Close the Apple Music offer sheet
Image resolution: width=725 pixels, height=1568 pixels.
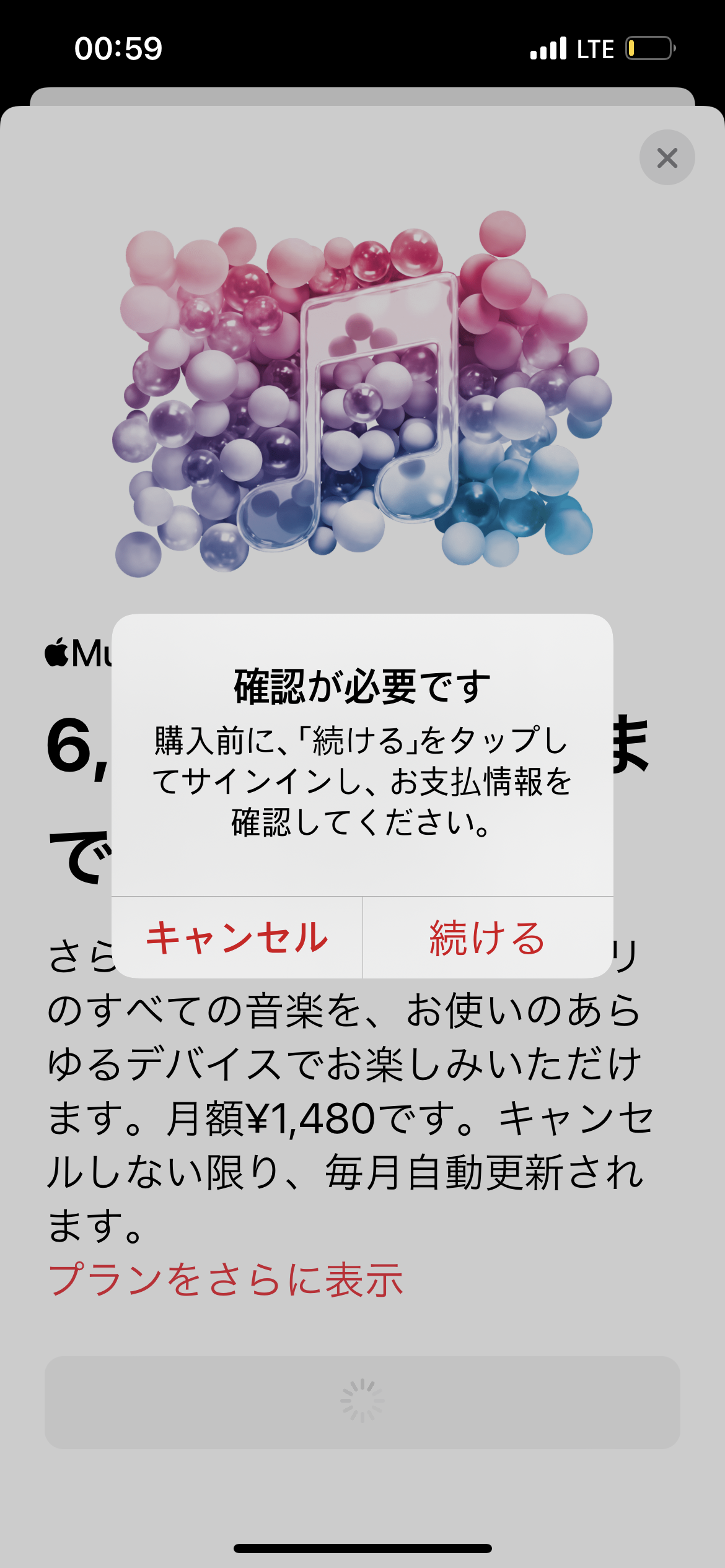pyautogui.click(x=667, y=157)
